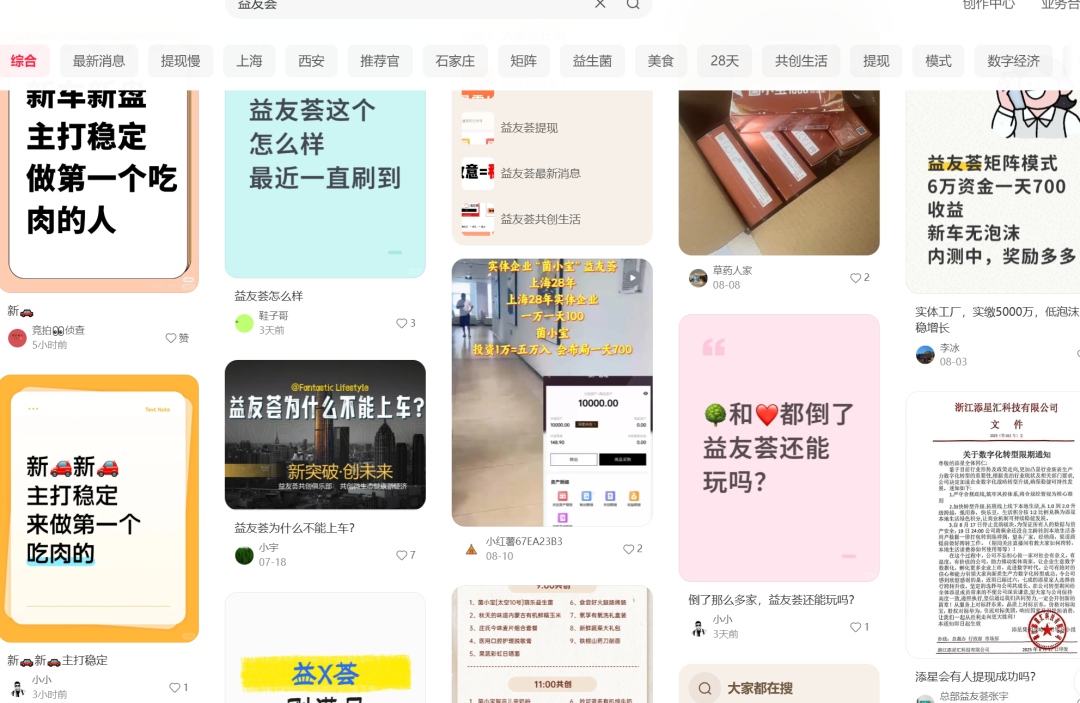Select the 最新消息 filter chip
1080x703 pixels.
pyautogui.click(x=99, y=61)
